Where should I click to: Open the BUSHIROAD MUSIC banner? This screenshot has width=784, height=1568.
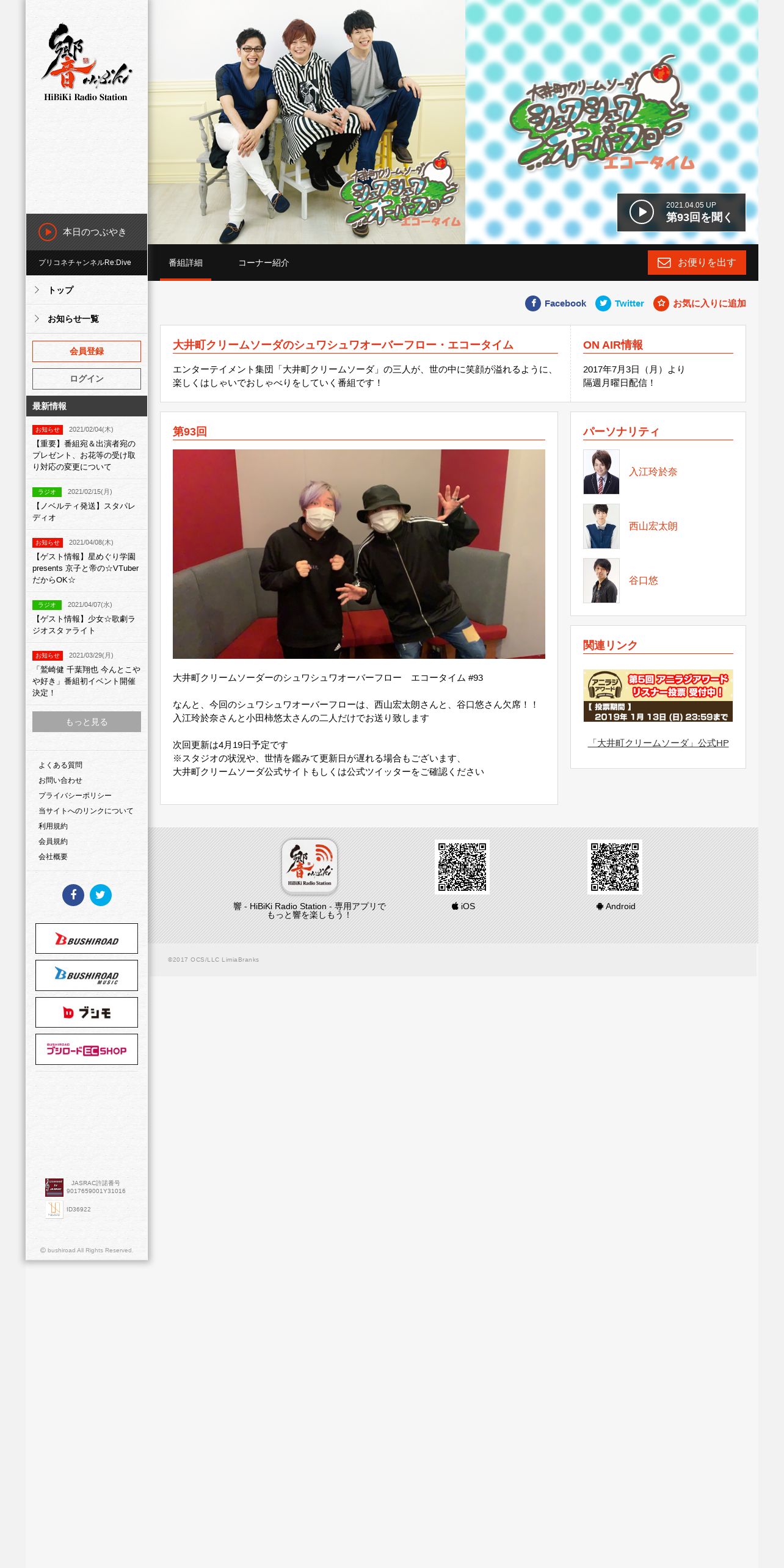pyautogui.click(x=87, y=976)
